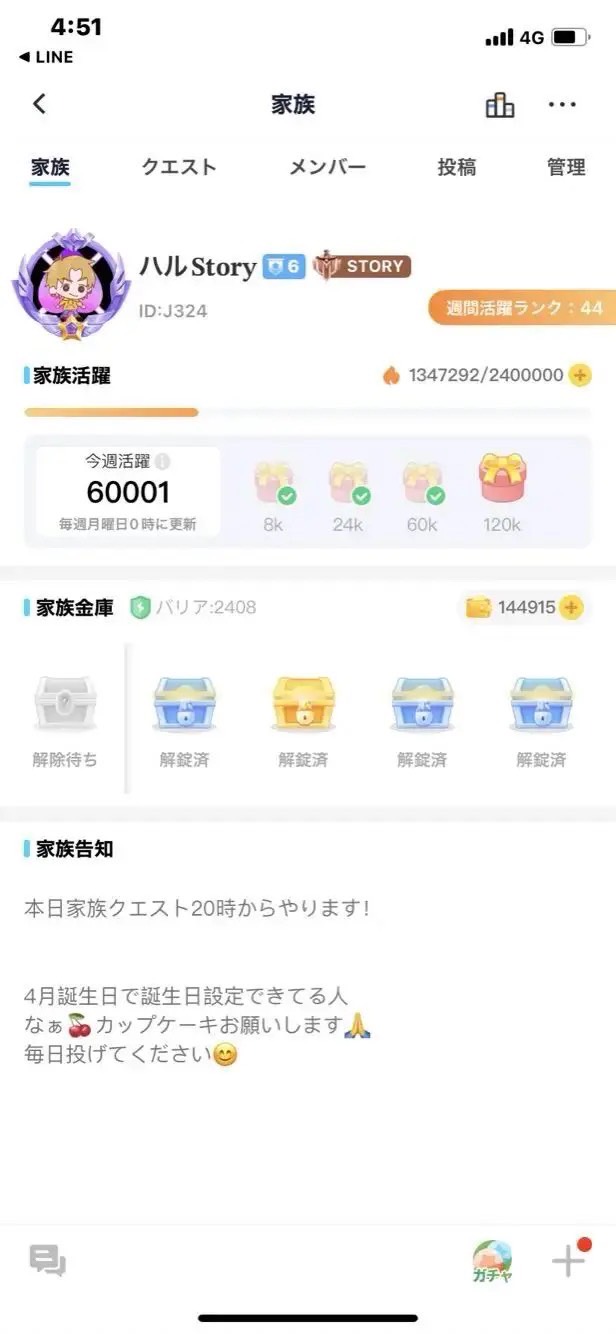Open the three-dot overflow menu
Viewport: 616px width, 1334px height.
point(562,104)
